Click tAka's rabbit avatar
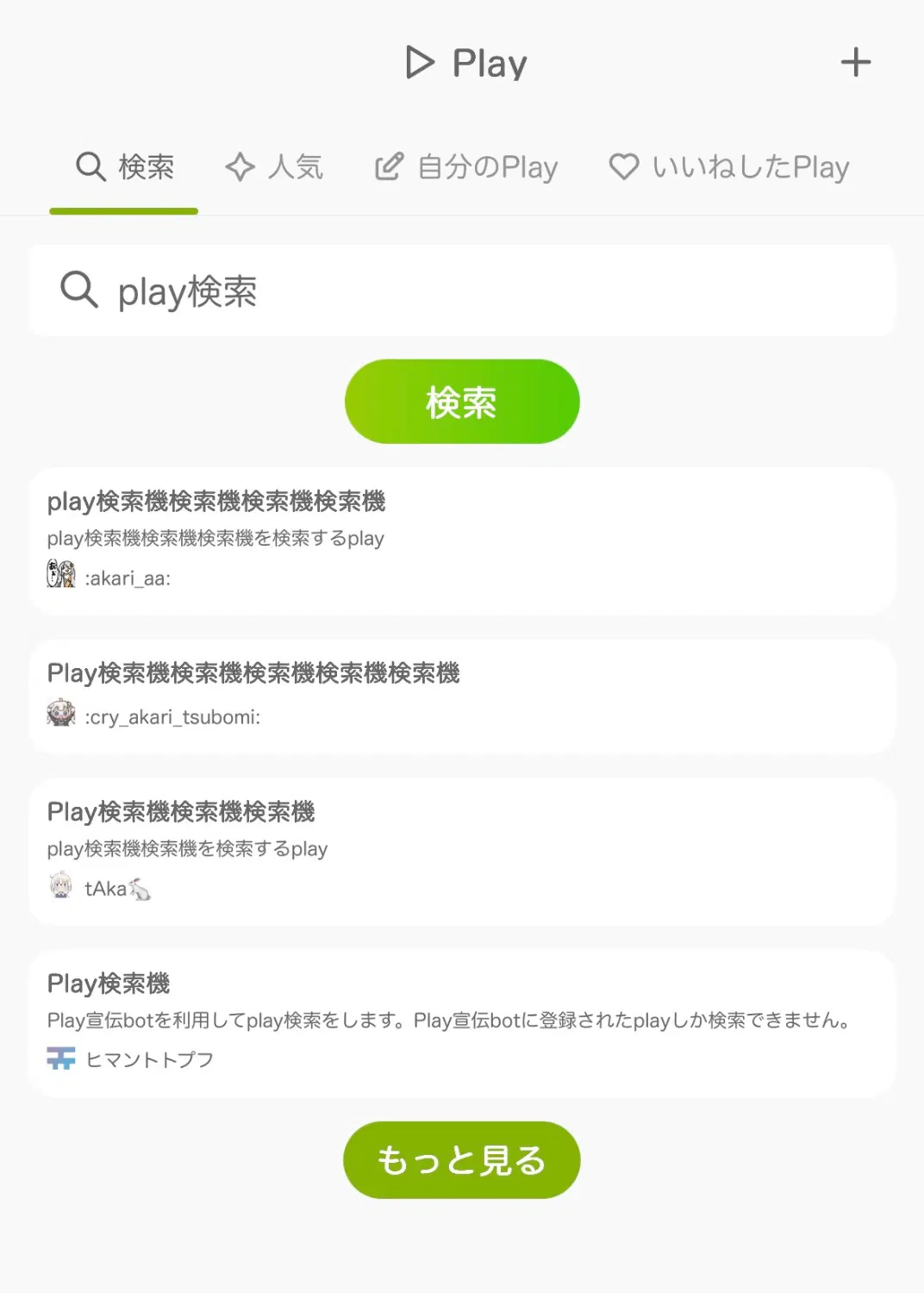Image resolution: width=924 pixels, height=1293 pixels. pyautogui.click(x=59, y=886)
